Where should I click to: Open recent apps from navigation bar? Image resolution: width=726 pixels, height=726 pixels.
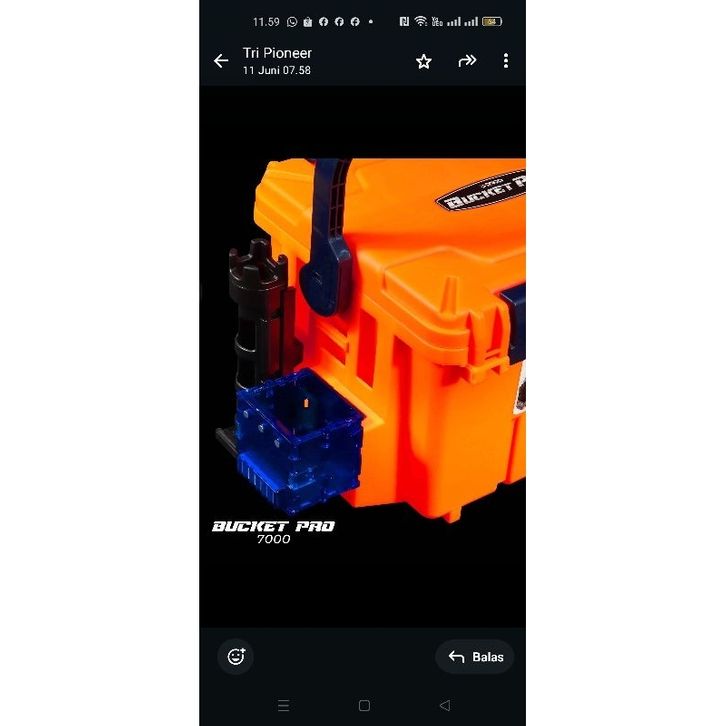[x=283, y=705]
